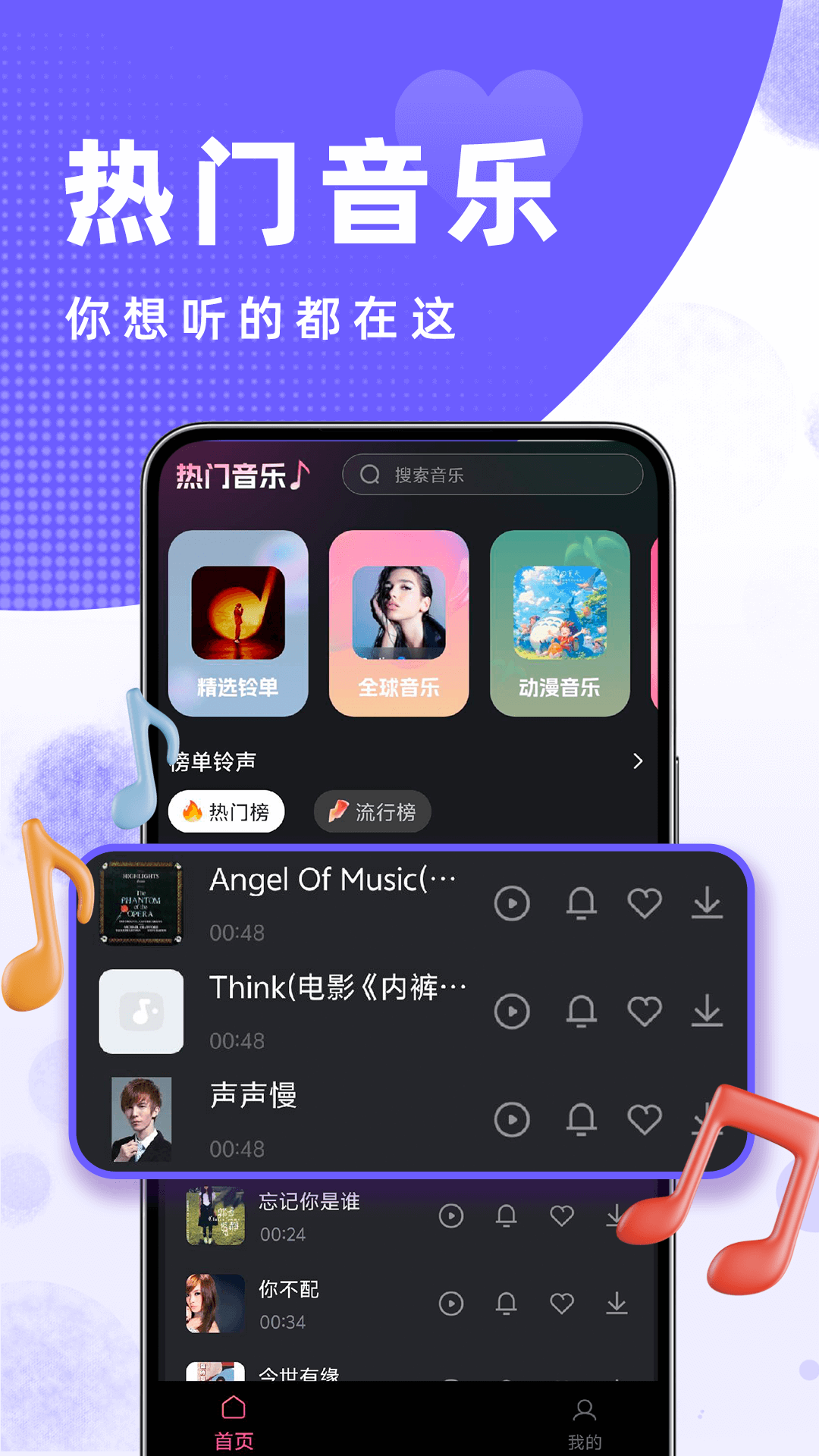Image resolution: width=819 pixels, height=1456 pixels.
Task: Switch to the 流行榜 tab
Action: pyautogui.click(x=371, y=811)
